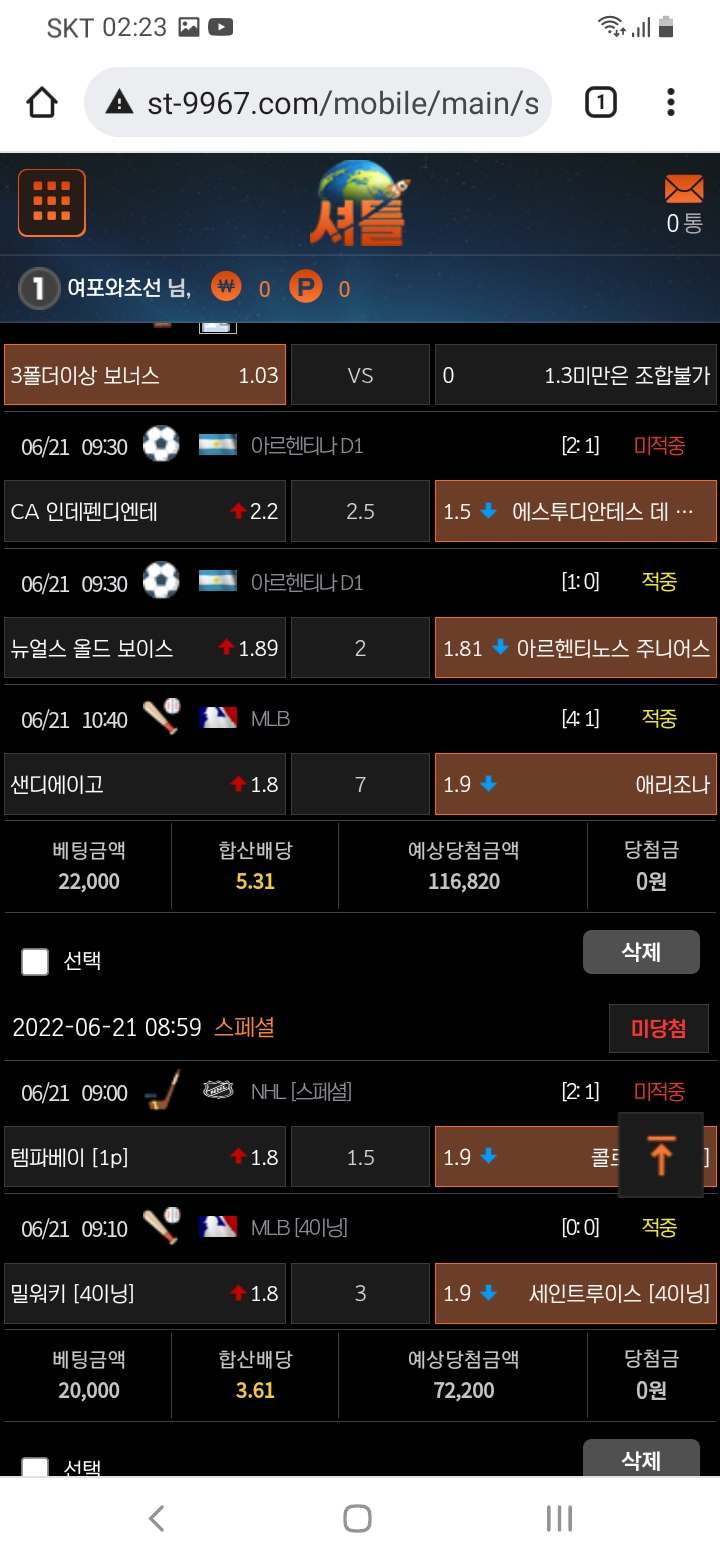Tap the scroll-to-top arrow button
Screen dimensions: 720x1560
(x=661, y=1155)
